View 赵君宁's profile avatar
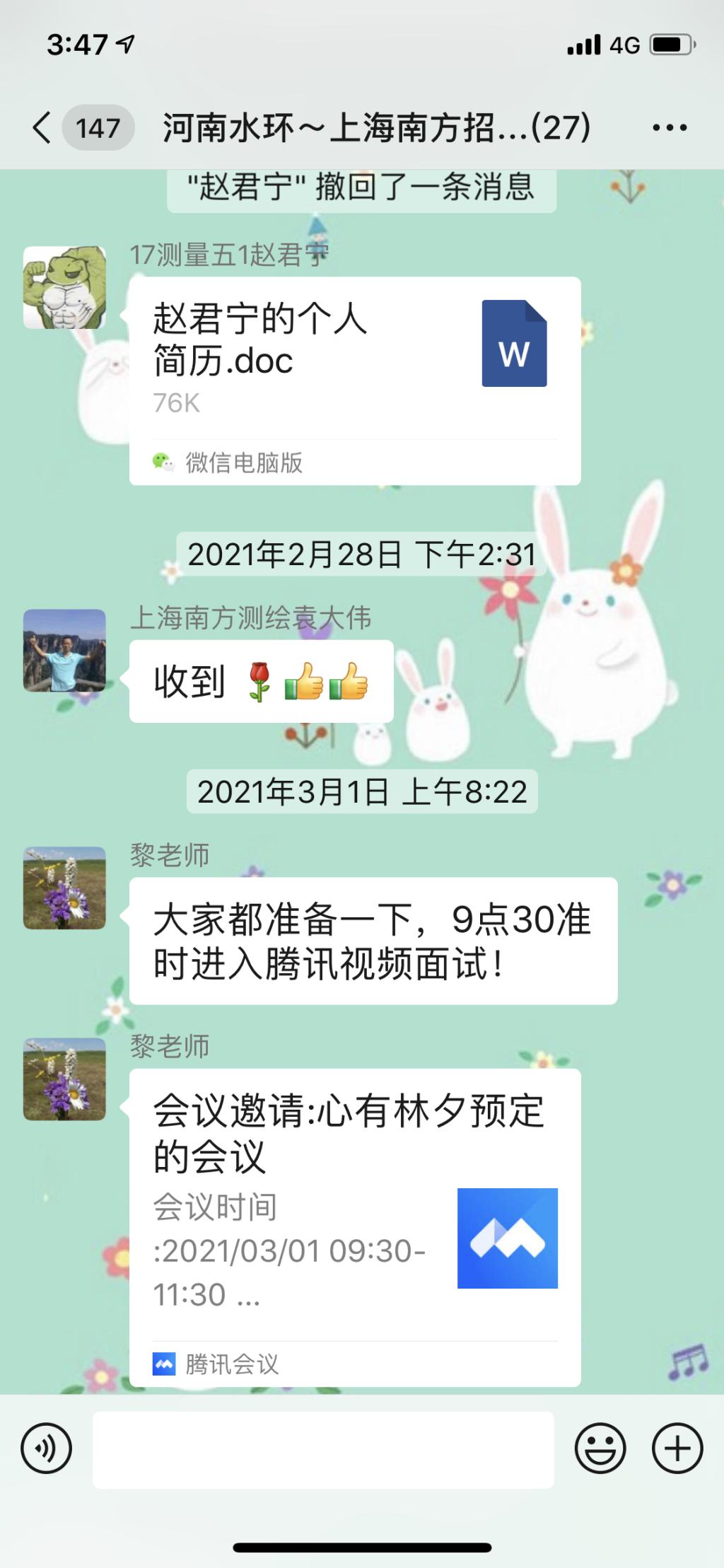724x1568 pixels. (64, 288)
